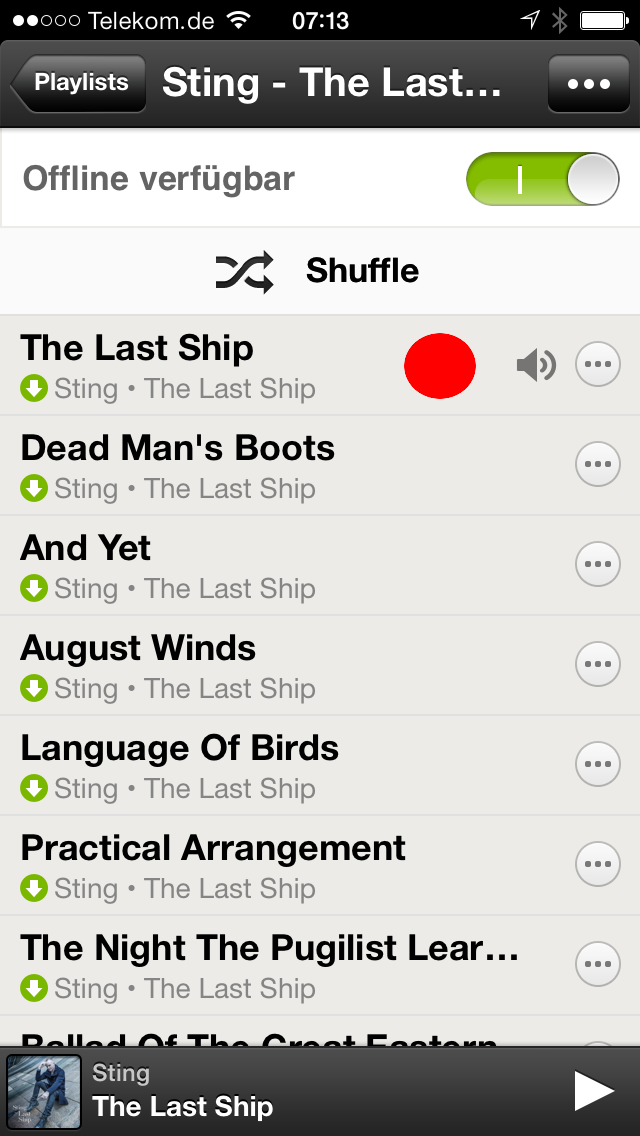
Task: Open the now playing album artwork
Action: 44,1092
